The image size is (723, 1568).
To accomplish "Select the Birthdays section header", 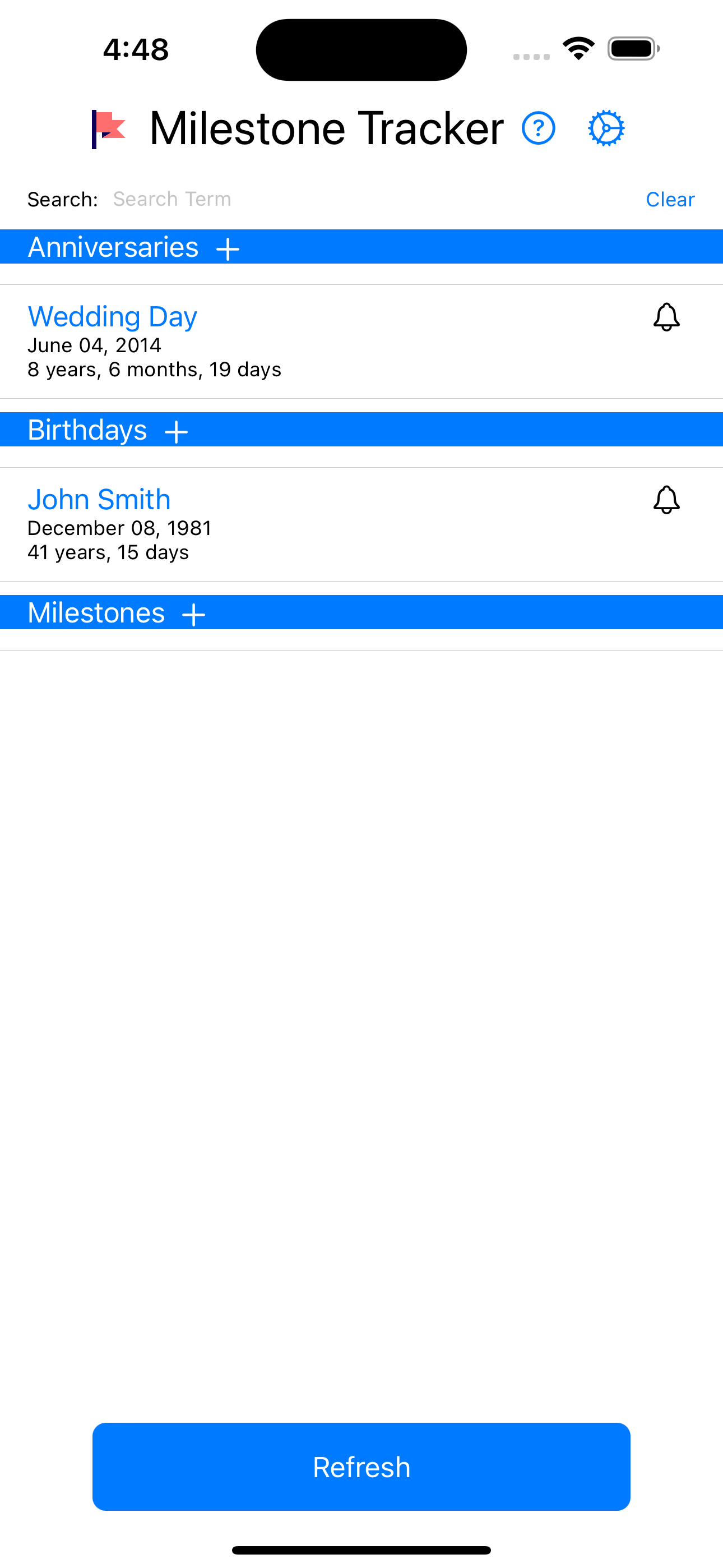I will tap(87, 430).
